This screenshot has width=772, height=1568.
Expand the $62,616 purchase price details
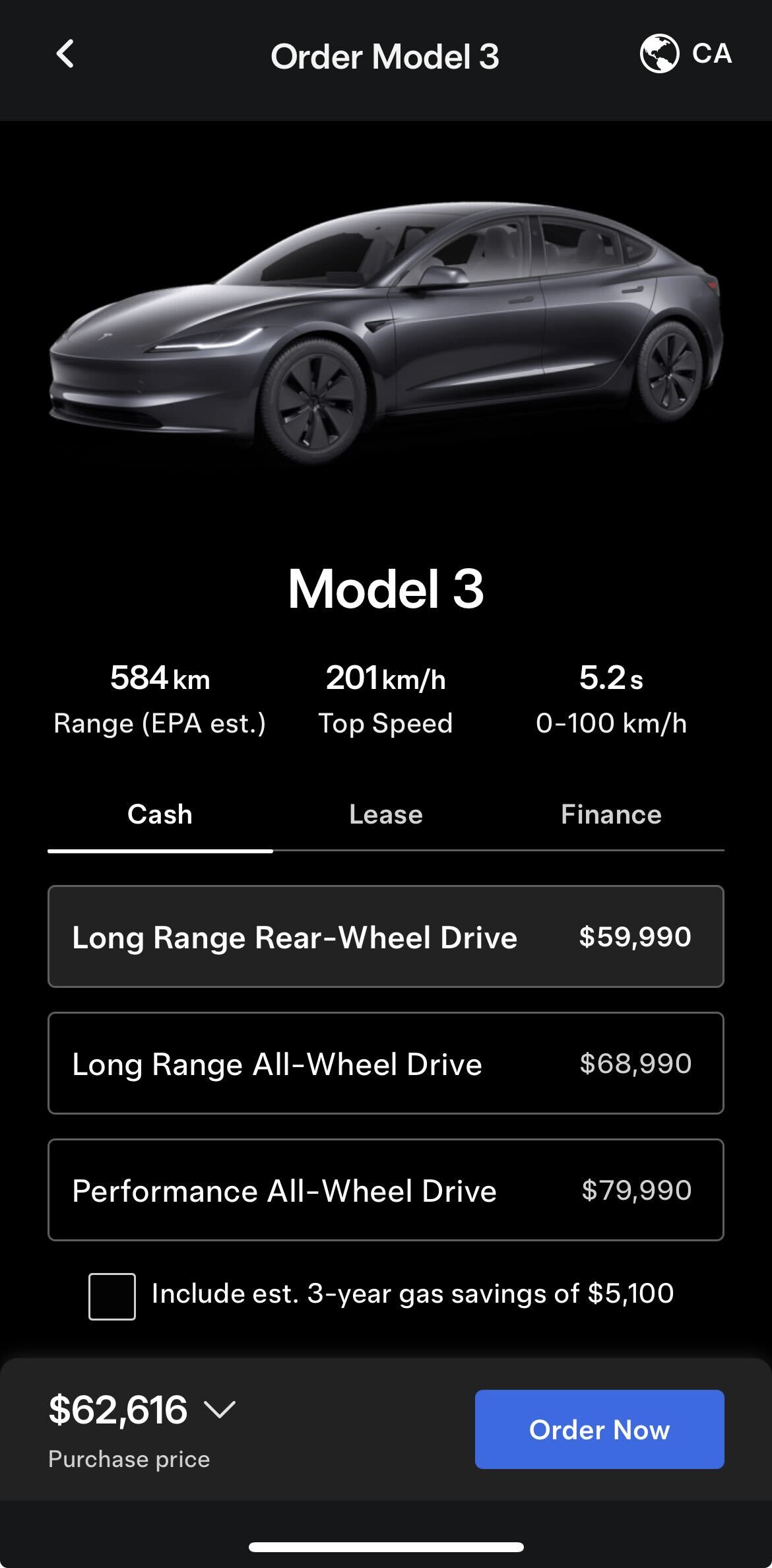pyautogui.click(x=220, y=1410)
